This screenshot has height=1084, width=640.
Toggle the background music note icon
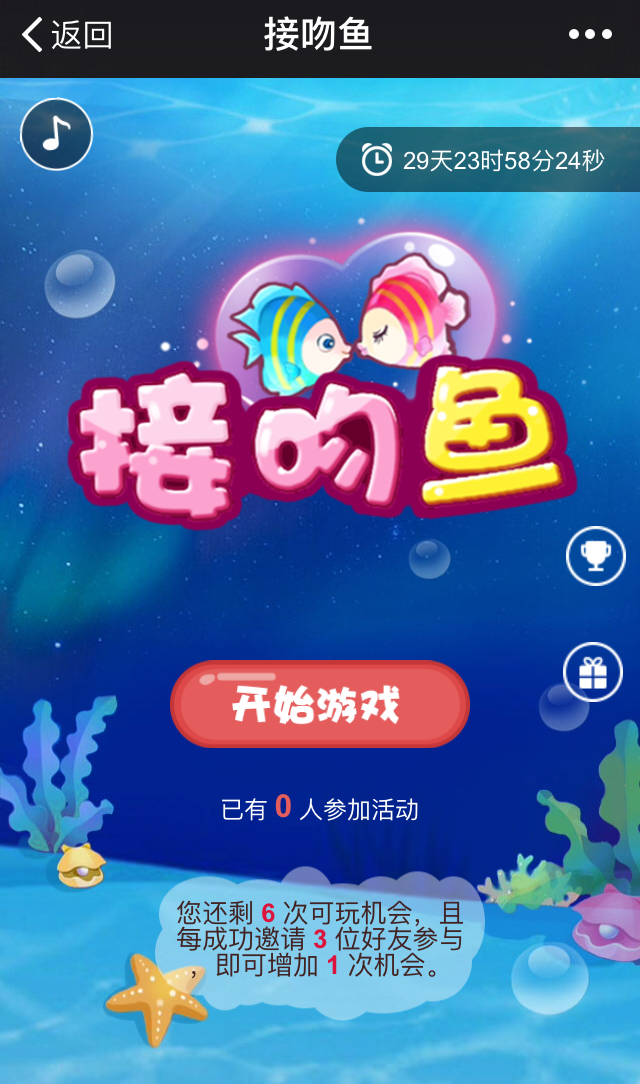click(56, 134)
